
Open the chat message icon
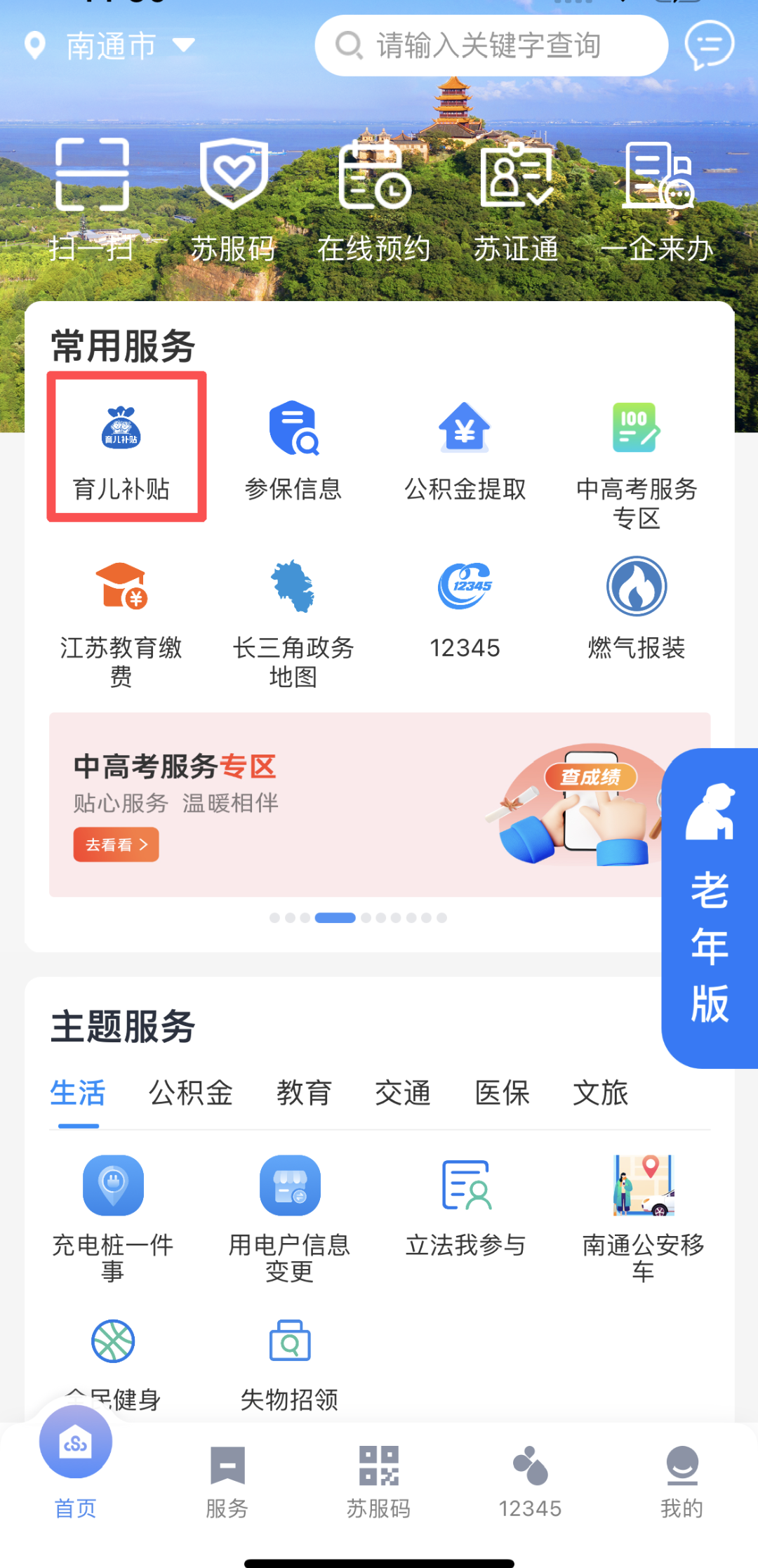point(709,46)
